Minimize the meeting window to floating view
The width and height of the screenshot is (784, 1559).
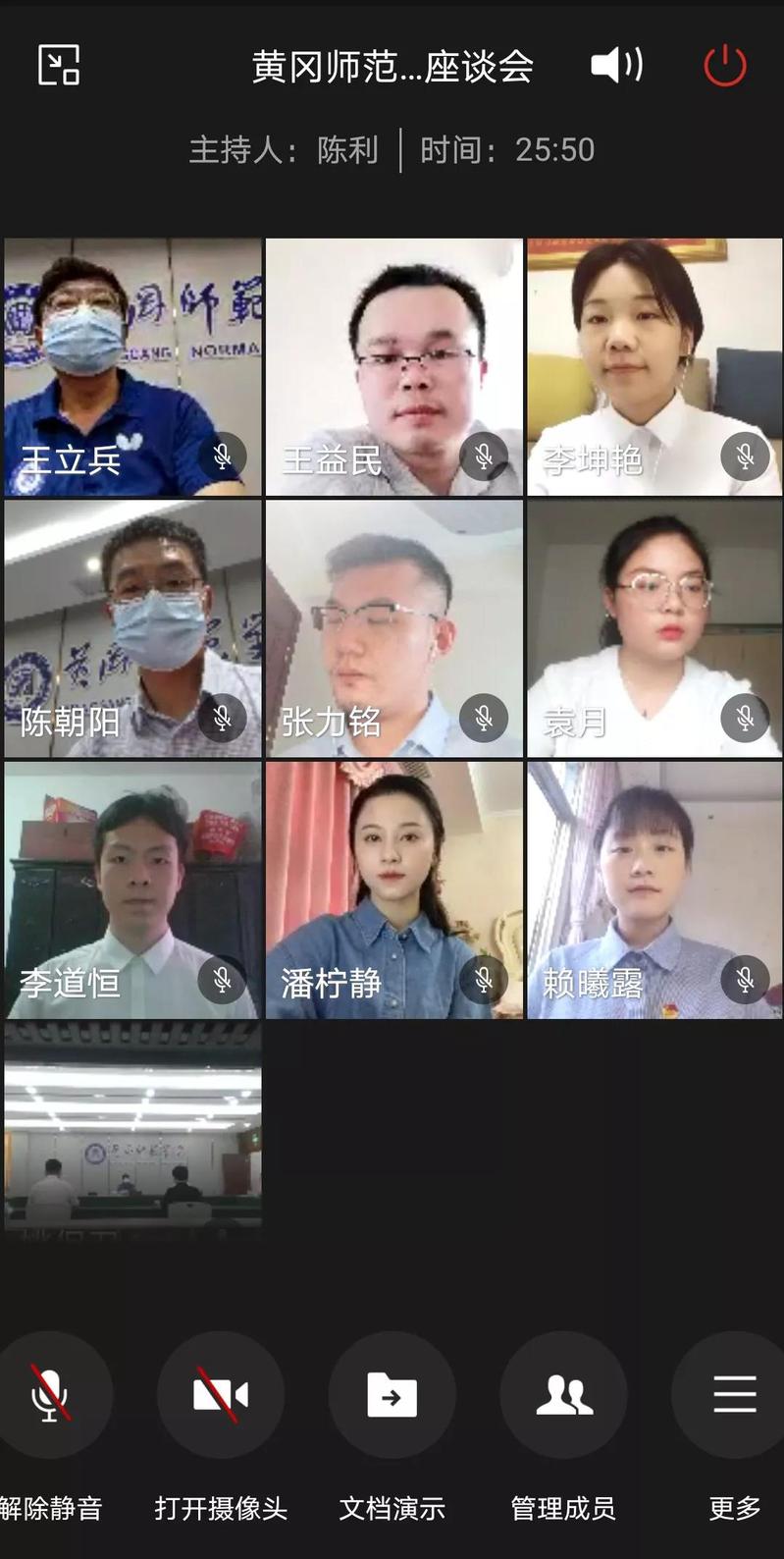[x=59, y=66]
